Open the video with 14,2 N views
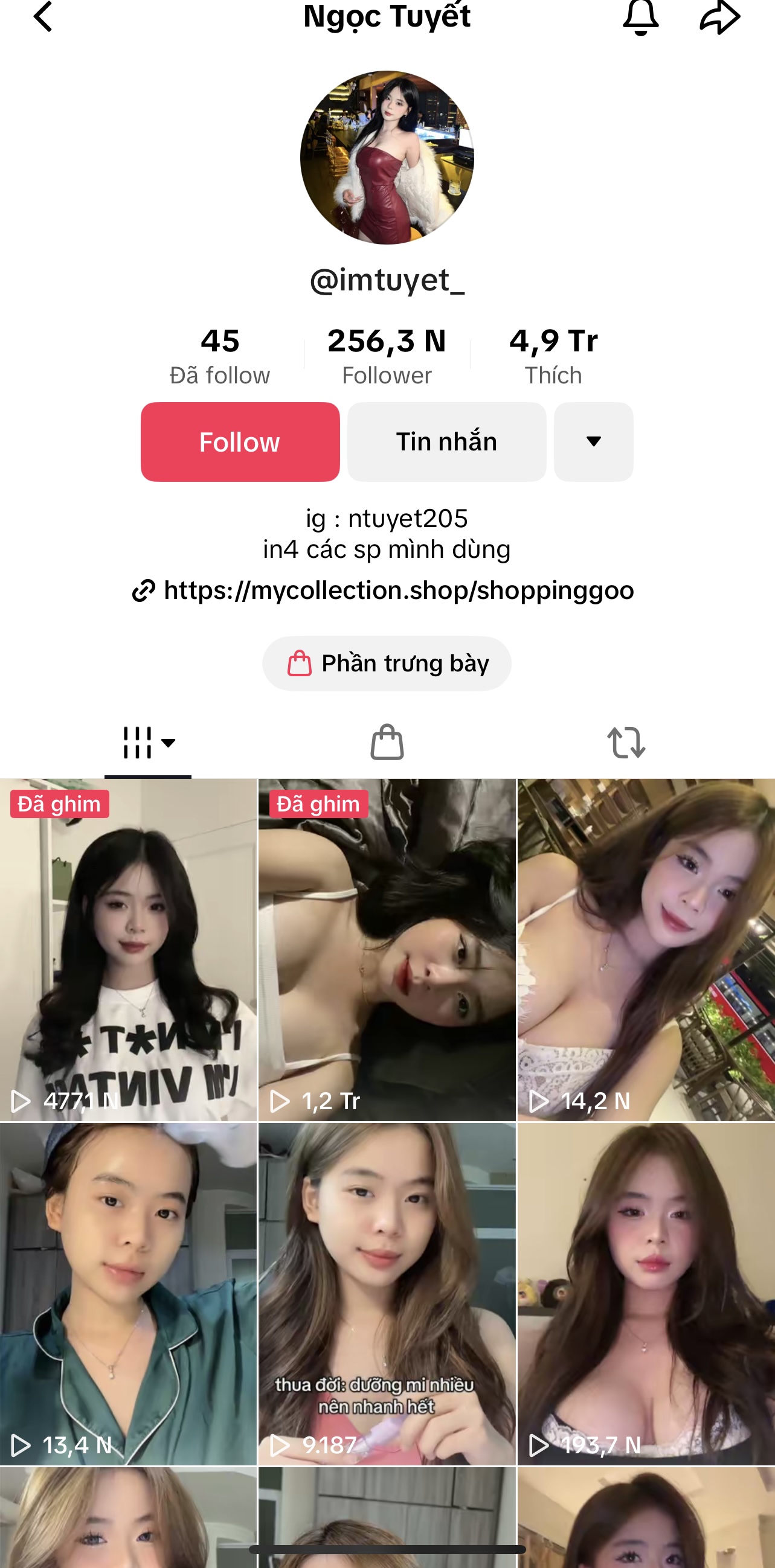The width and height of the screenshot is (775, 1568). (x=646, y=950)
